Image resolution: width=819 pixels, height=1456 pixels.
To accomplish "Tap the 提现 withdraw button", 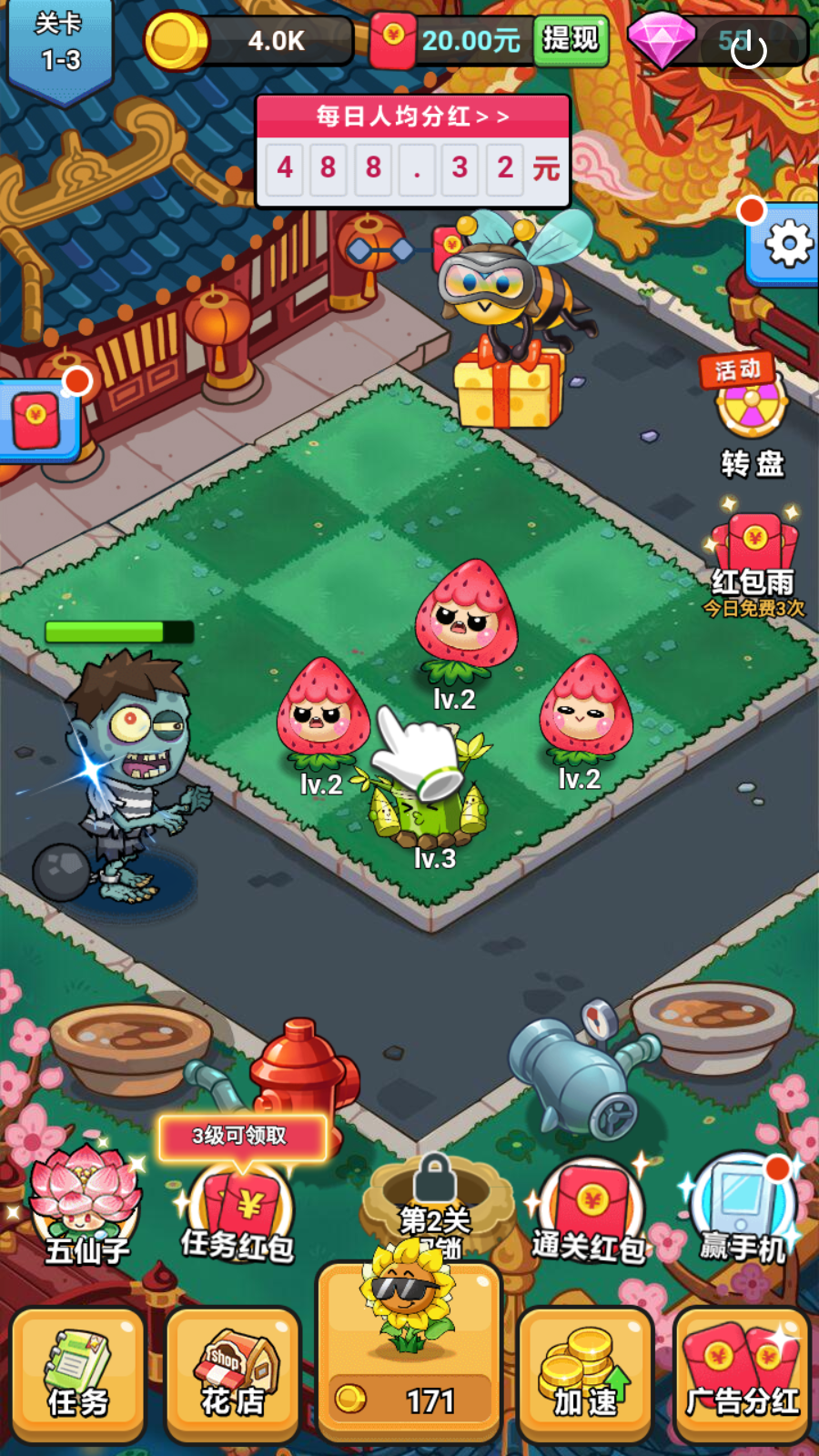I will [570, 39].
